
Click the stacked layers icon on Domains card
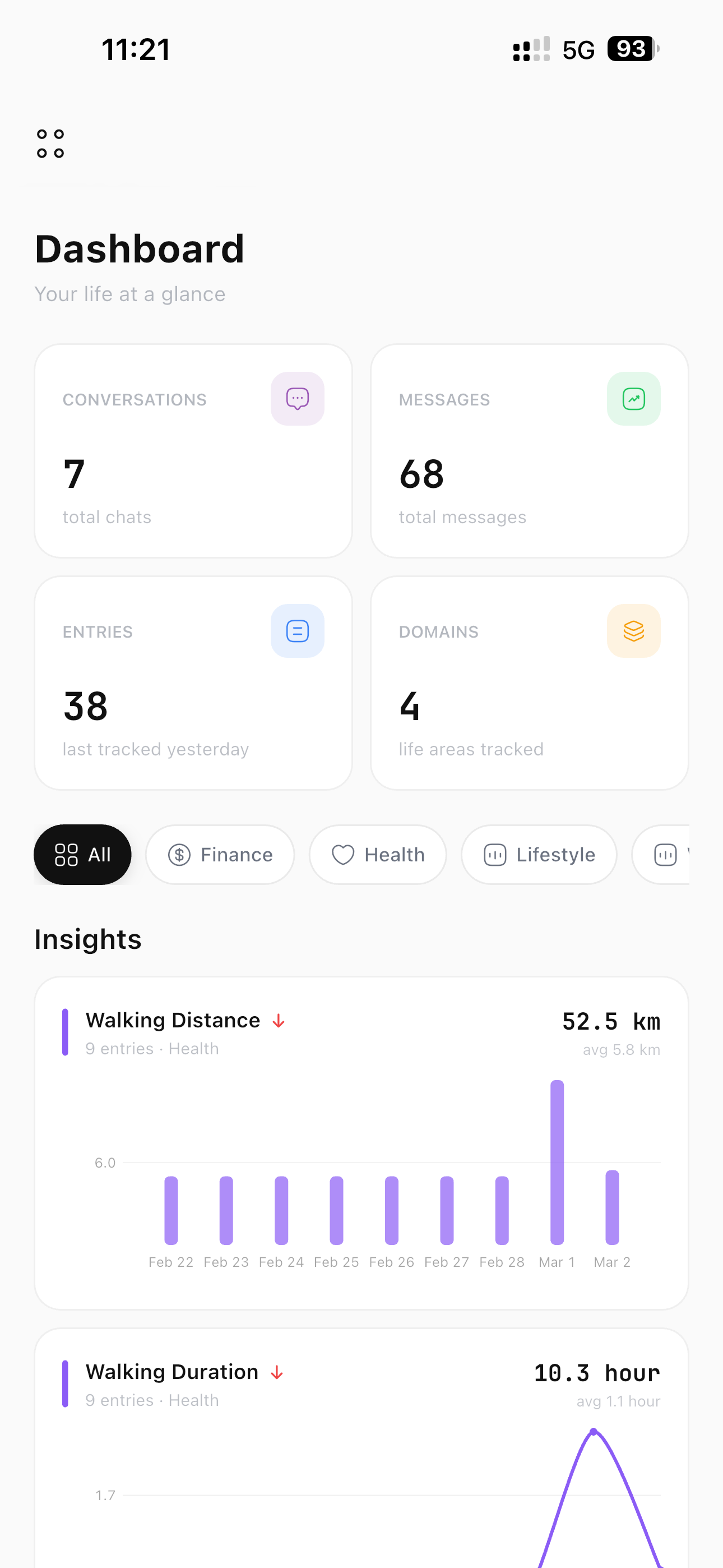(633, 631)
